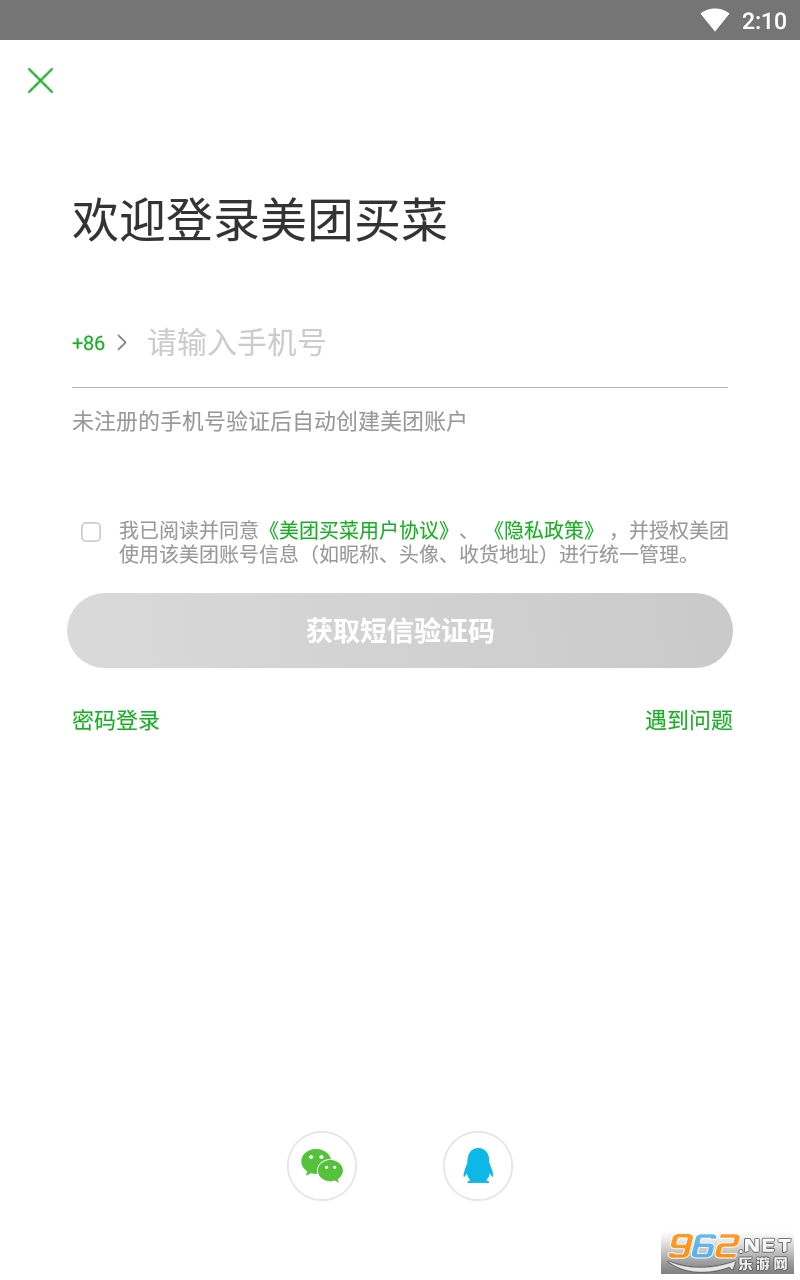Open the 美团买菜用户协议 link
Viewport: 800px width, 1280px height.
pyautogui.click(x=361, y=530)
